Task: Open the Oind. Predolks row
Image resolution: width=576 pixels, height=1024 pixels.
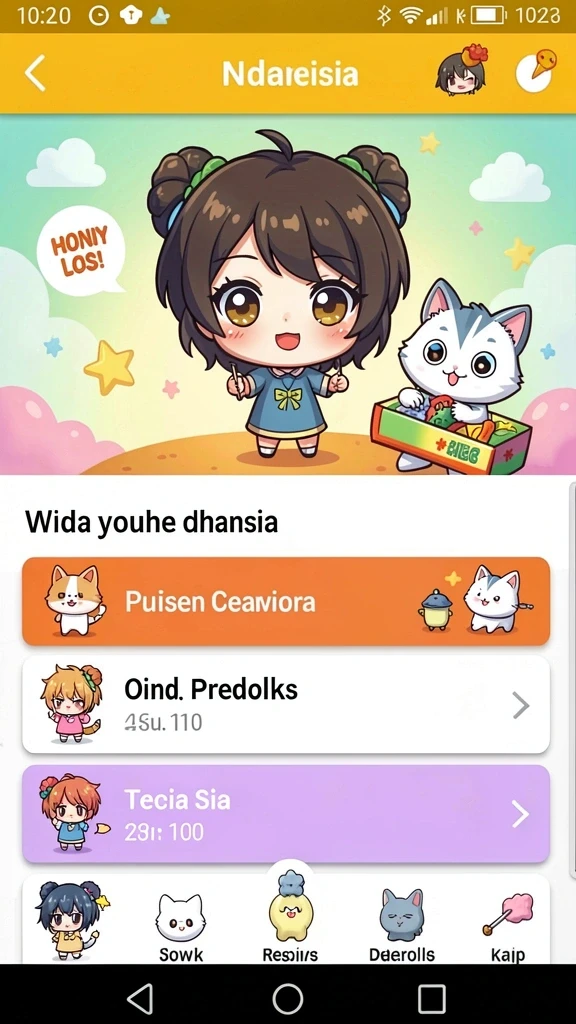Action: 286,705
